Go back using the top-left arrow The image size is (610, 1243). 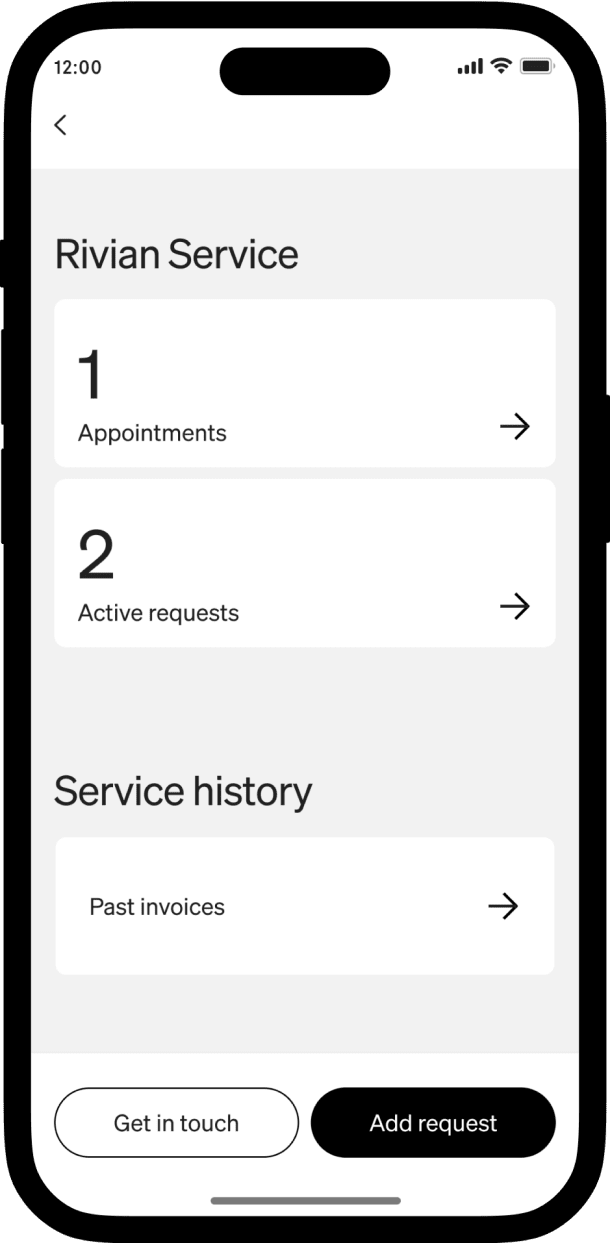pos(61,125)
